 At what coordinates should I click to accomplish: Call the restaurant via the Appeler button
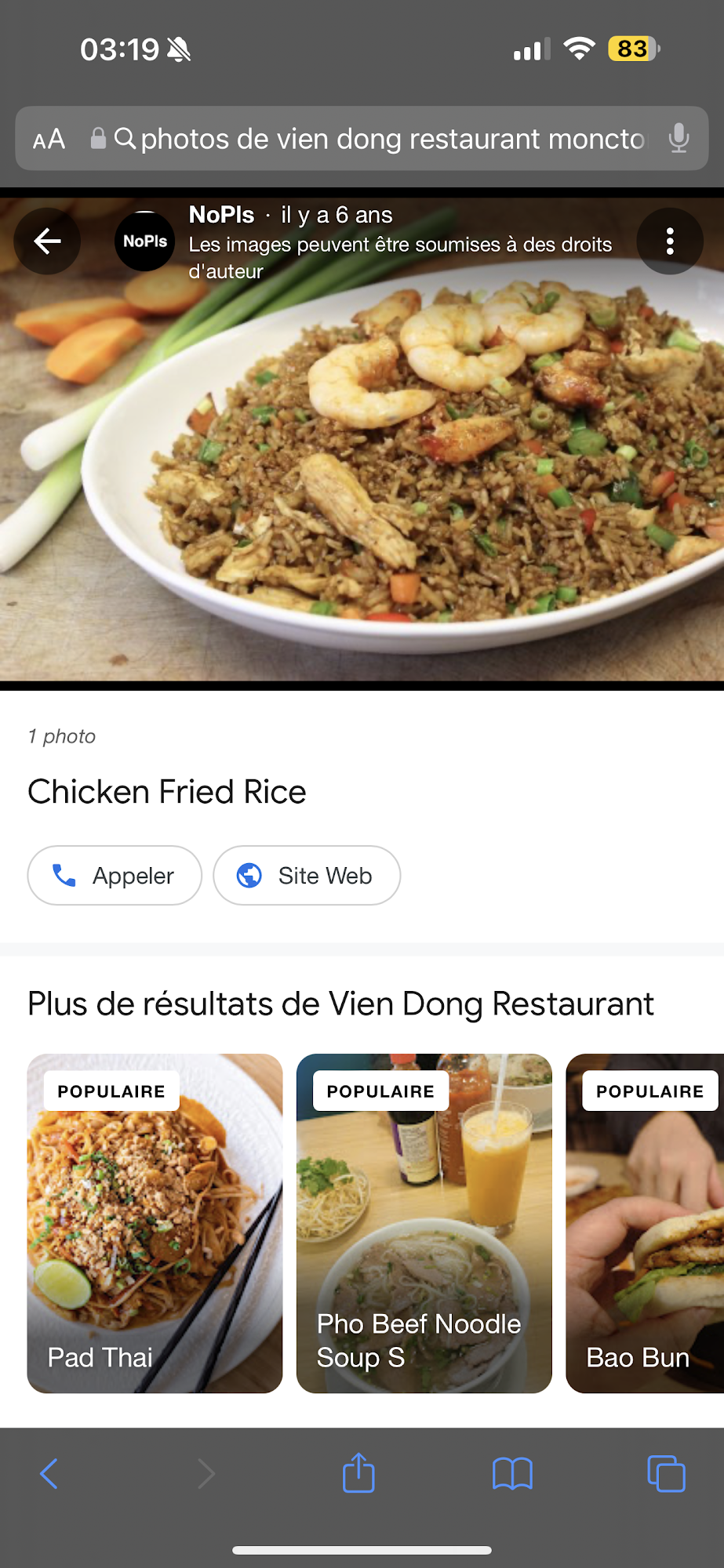click(115, 876)
